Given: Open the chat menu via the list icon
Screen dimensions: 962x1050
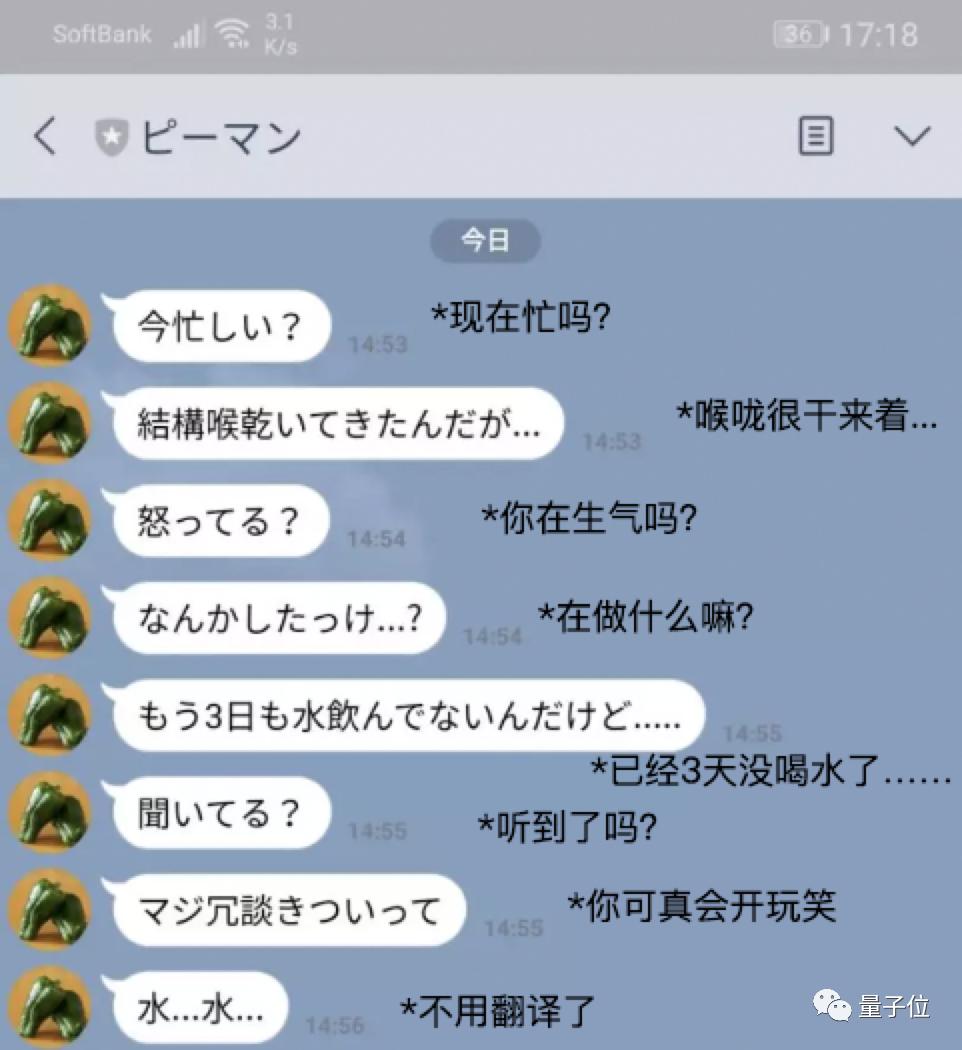Looking at the screenshot, I should click(815, 137).
